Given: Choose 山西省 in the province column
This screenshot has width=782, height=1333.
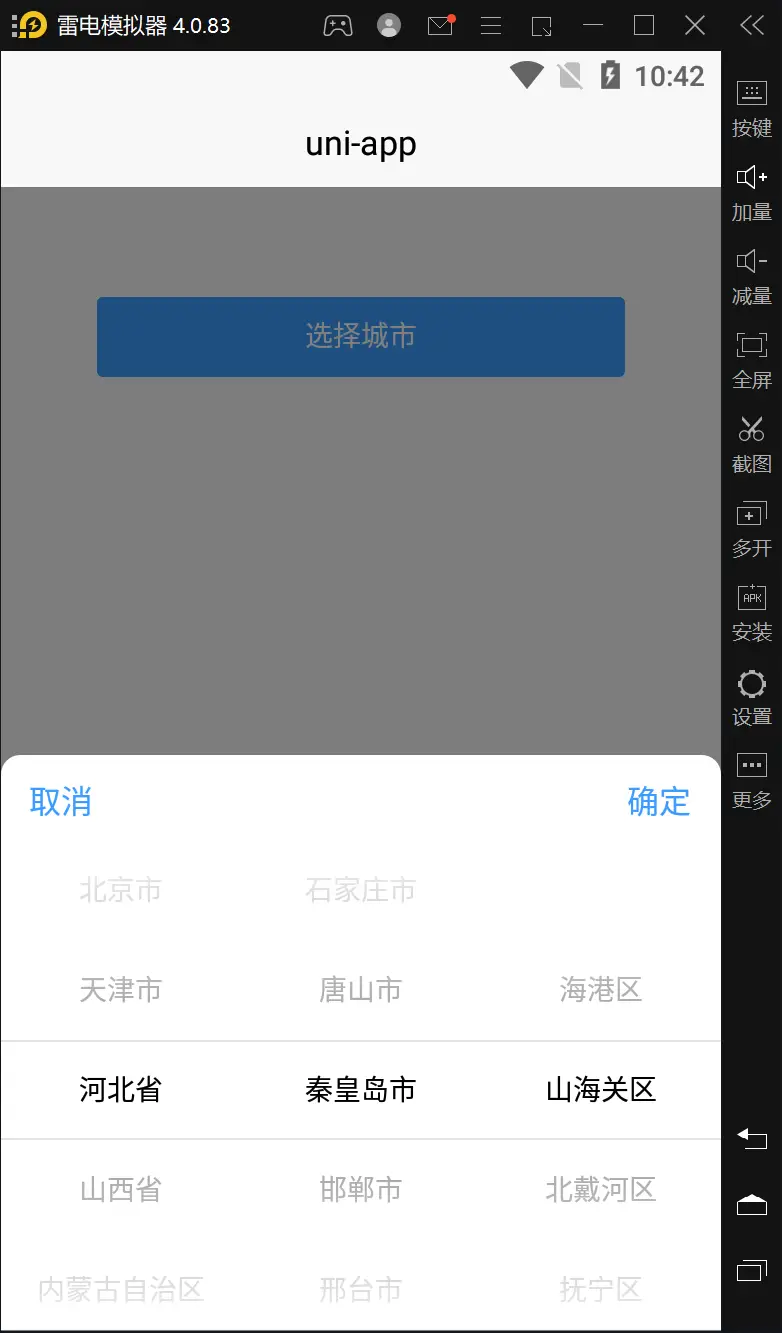Looking at the screenshot, I should tap(121, 1190).
